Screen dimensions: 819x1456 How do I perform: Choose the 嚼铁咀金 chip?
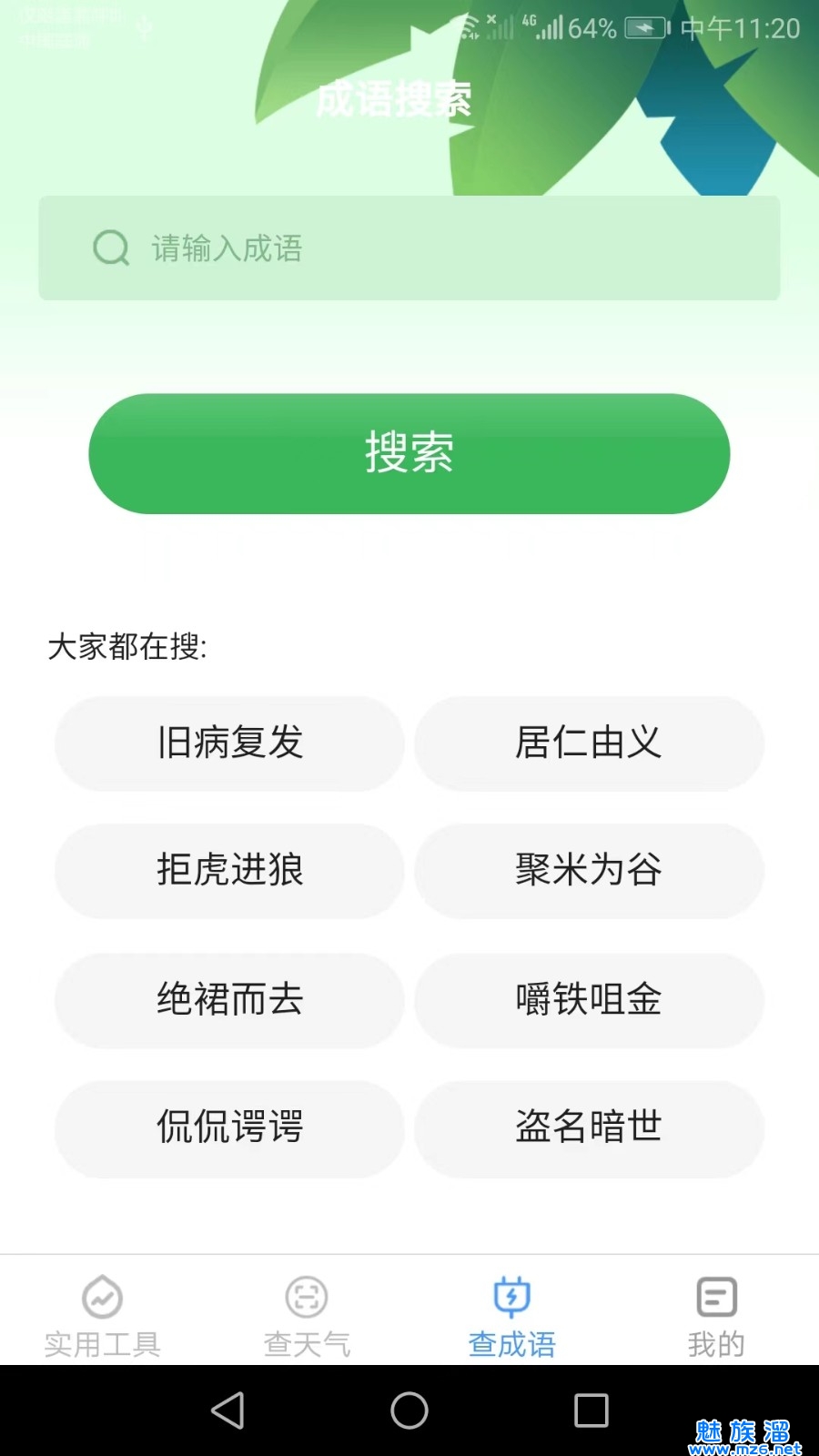tap(589, 999)
